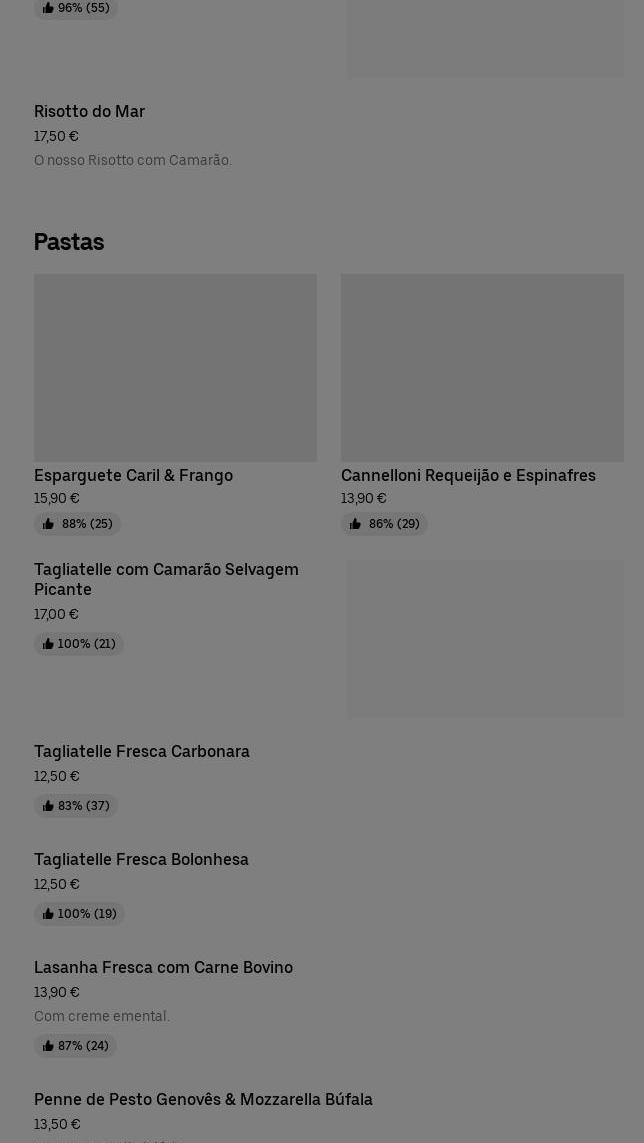Open Penne de Pesto Genovês & Mozzarella Búfala

click(203, 1100)
